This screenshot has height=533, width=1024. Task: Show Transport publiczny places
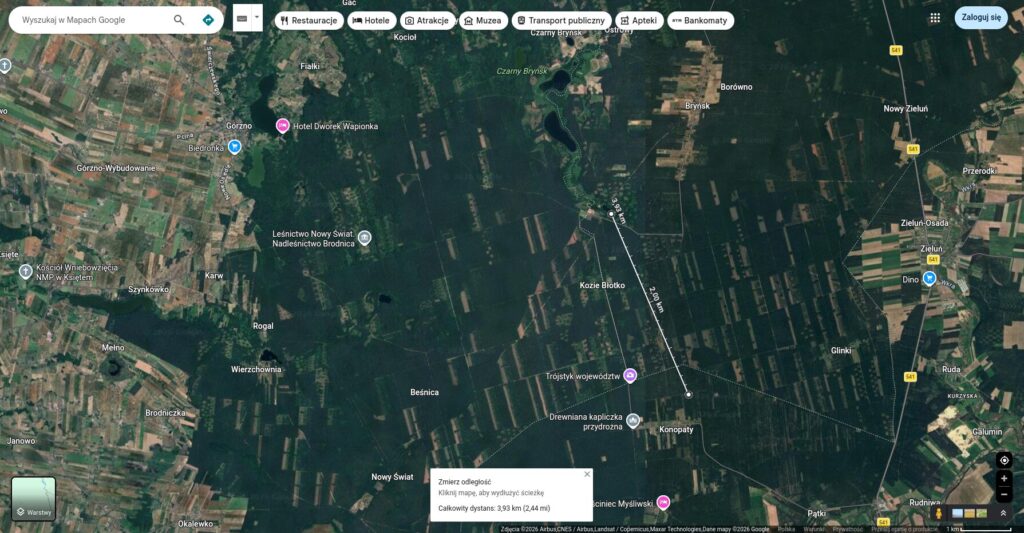[x=561, y=20]
